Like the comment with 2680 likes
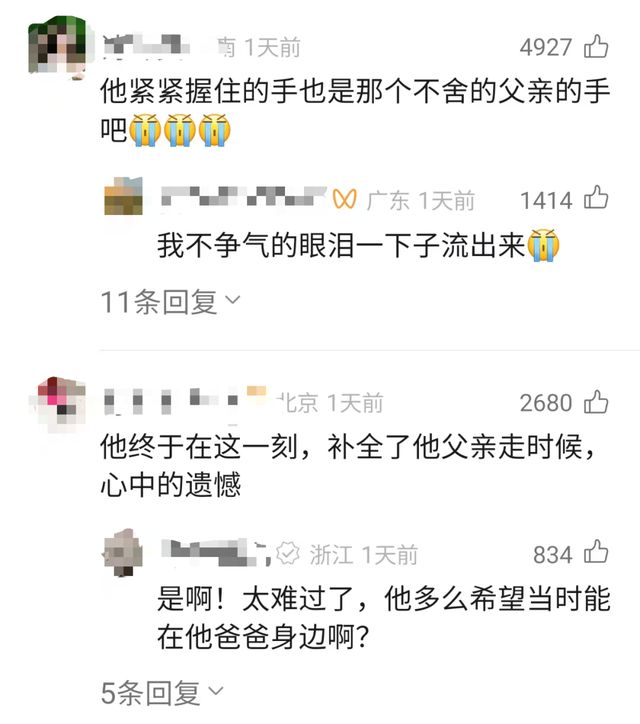 [x=596, y=402]
